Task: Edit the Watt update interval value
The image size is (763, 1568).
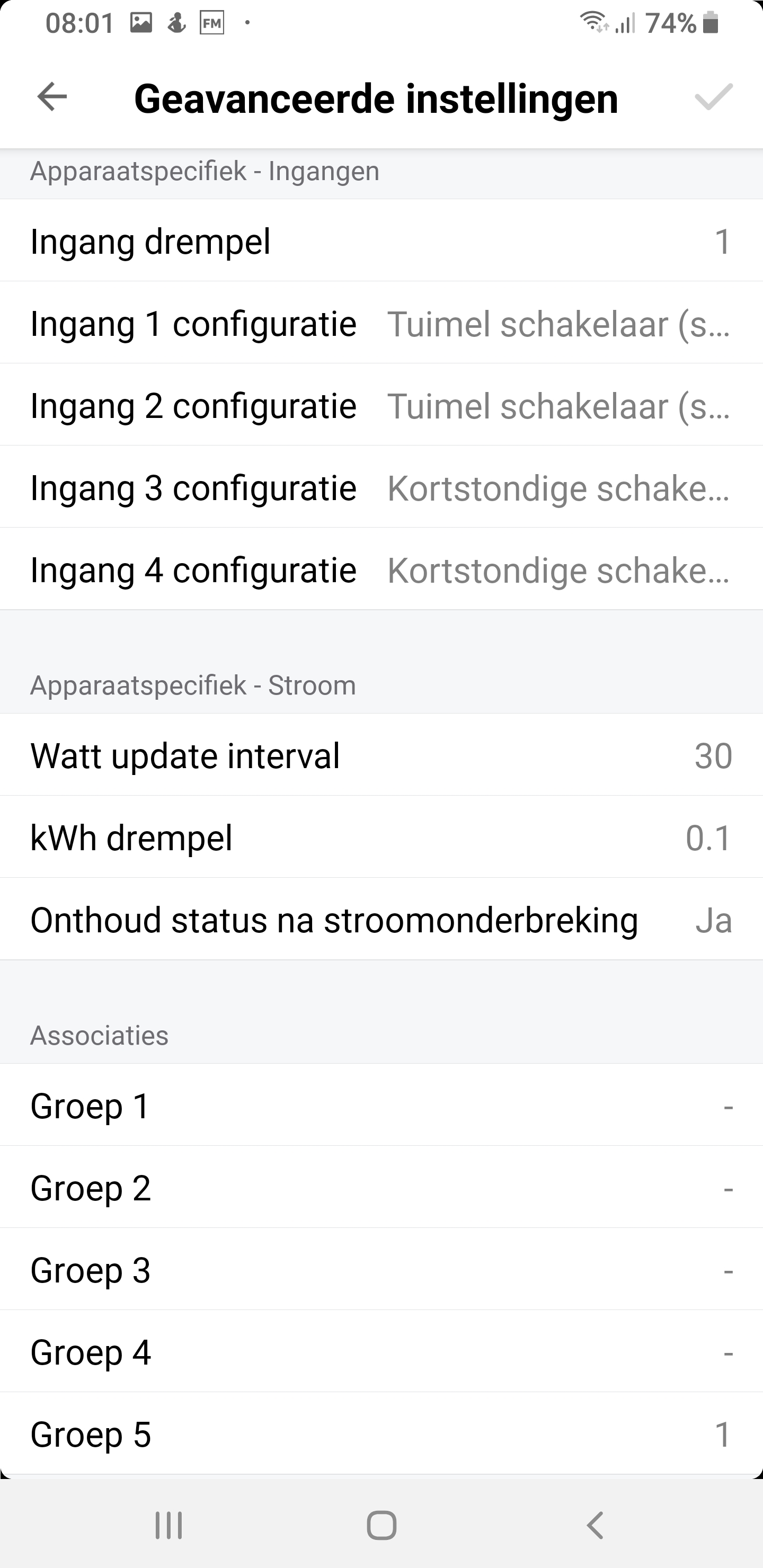Action: pyautogui.click(x=381, y=755)
